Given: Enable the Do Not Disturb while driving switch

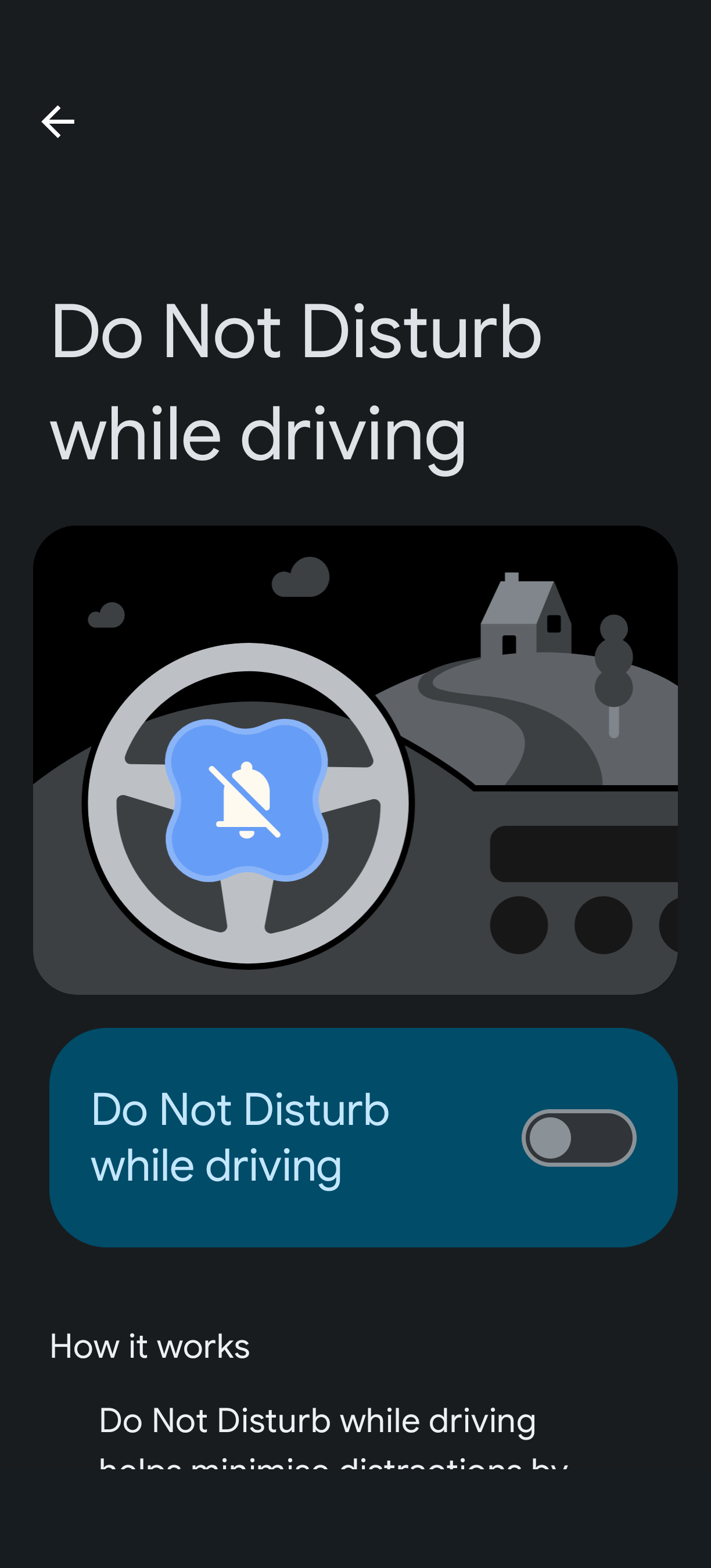Looking at the screenshot, I should coord(579,1137).
